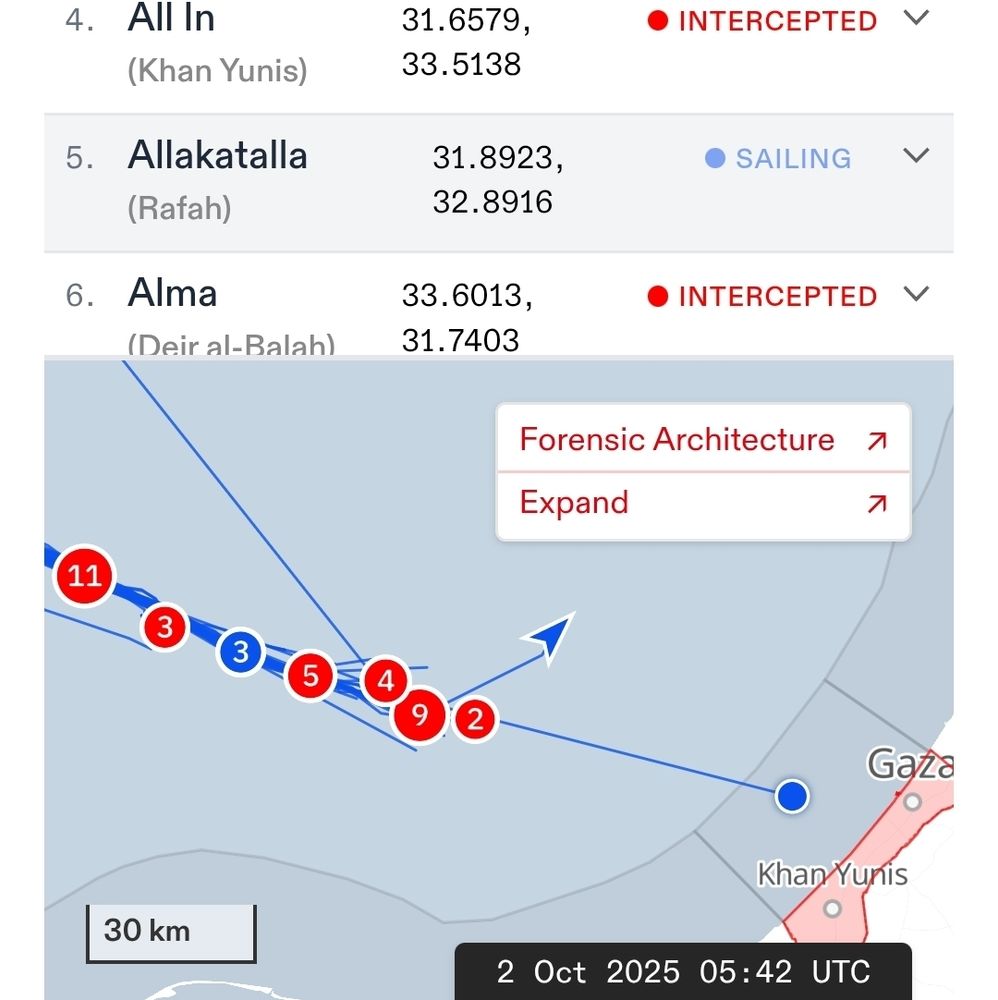Open the Forensic Architecture link

point(675,439)
